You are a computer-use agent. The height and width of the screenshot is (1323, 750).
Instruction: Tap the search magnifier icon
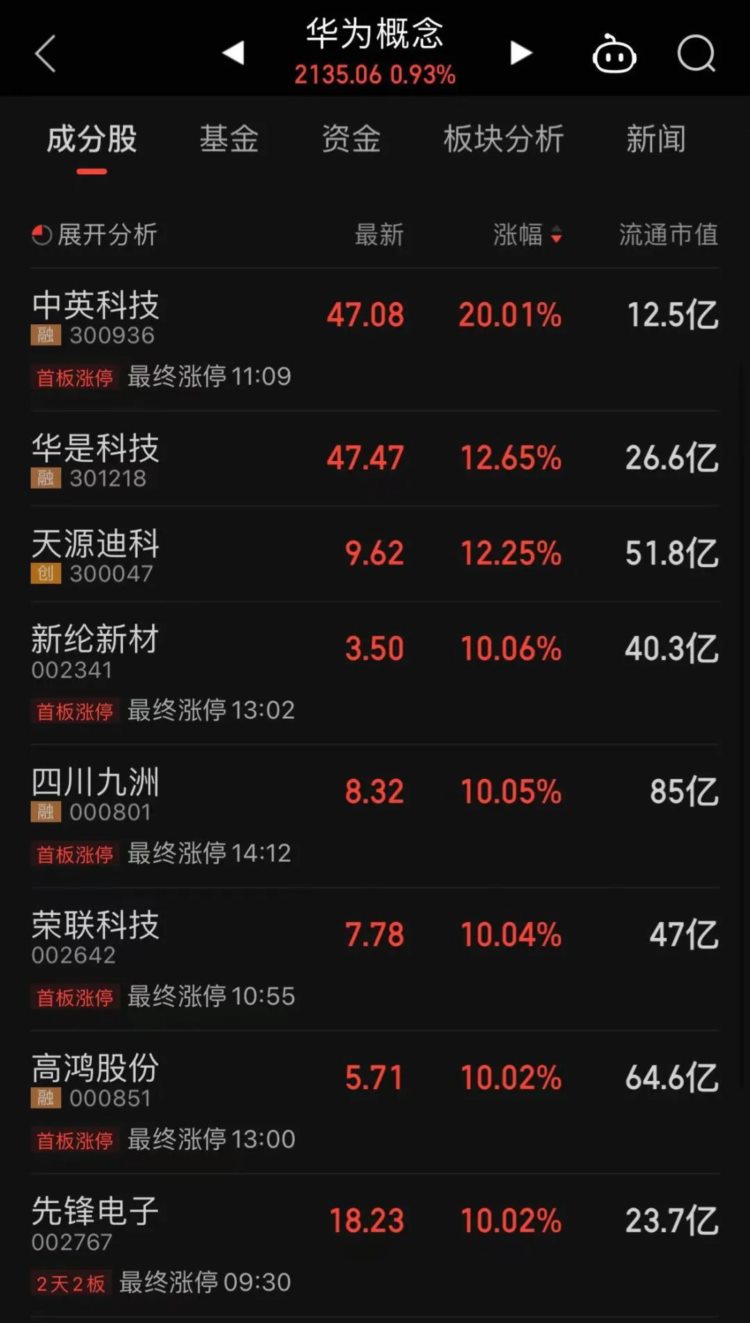pyautogui.click(x=696, y=55)
